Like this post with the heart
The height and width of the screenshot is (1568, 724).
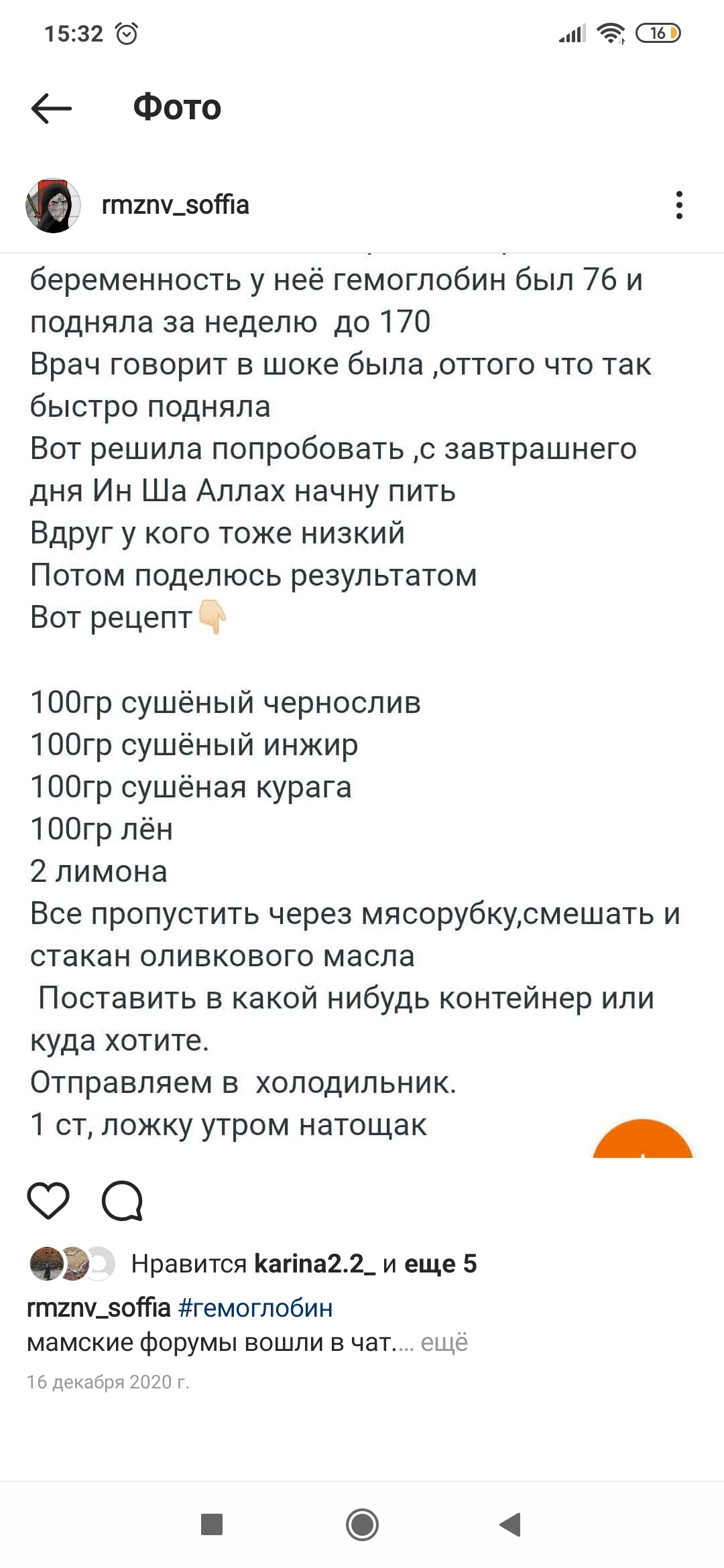(x=48, y=1201)
